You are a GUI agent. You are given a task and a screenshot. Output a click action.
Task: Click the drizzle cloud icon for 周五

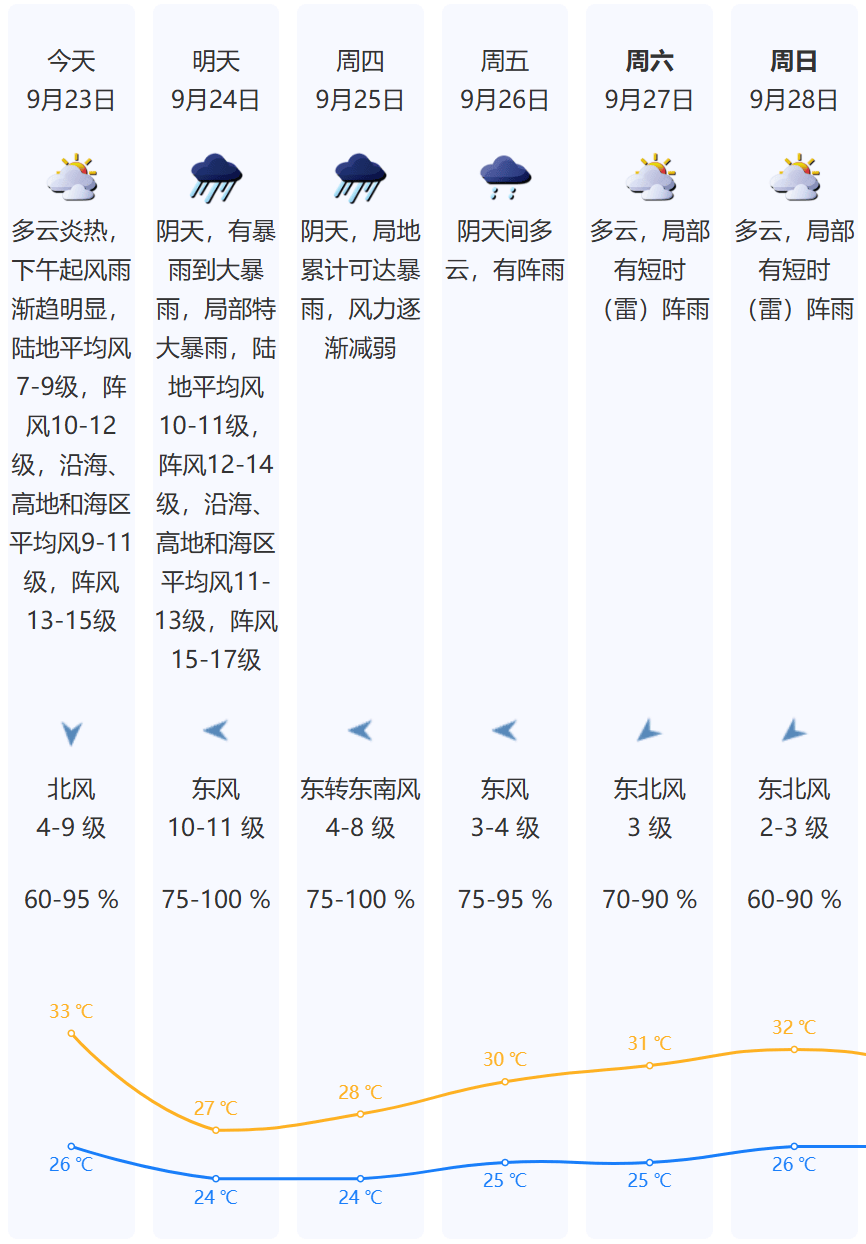[x=504, y=176]
